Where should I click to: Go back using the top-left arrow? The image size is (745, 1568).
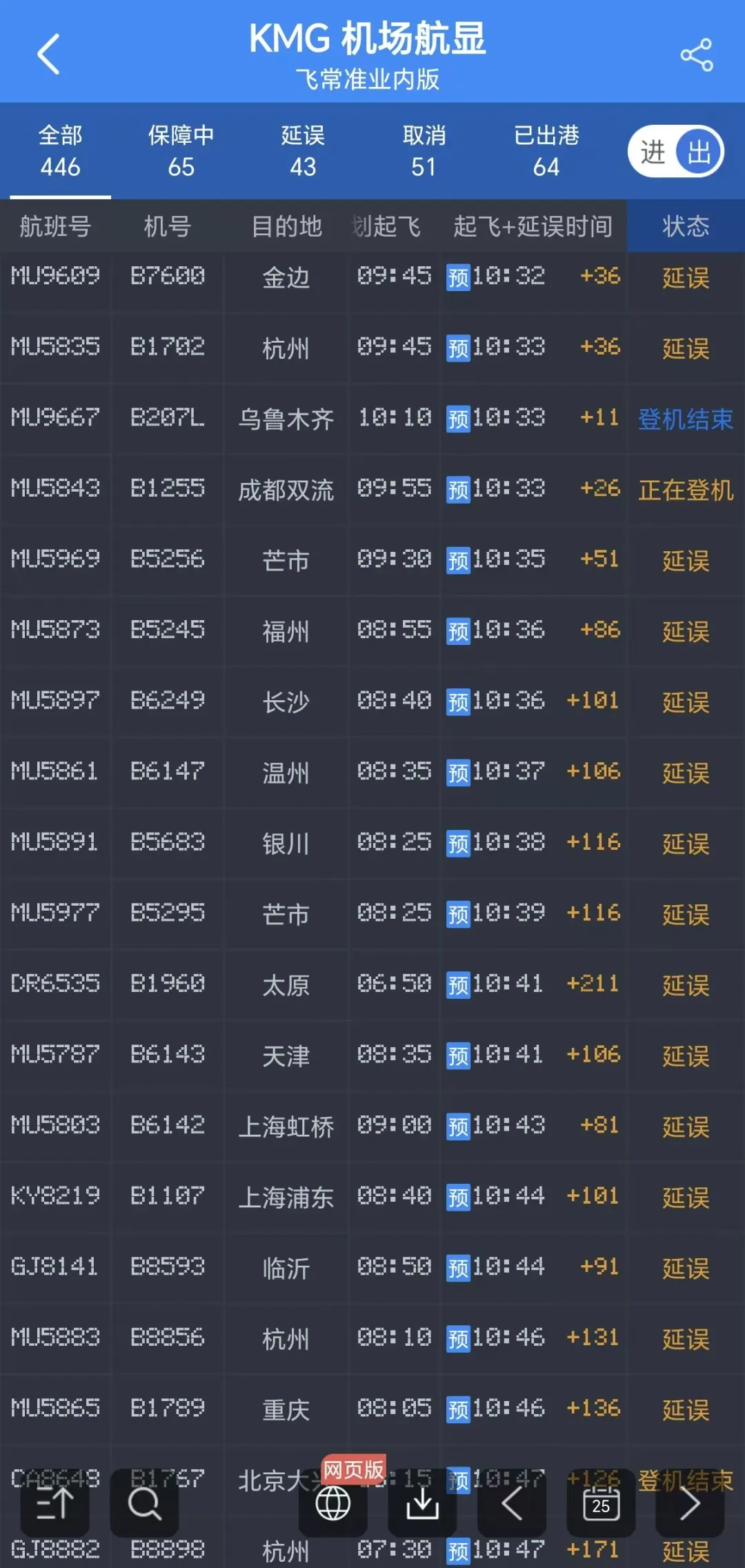pos(48,54)
